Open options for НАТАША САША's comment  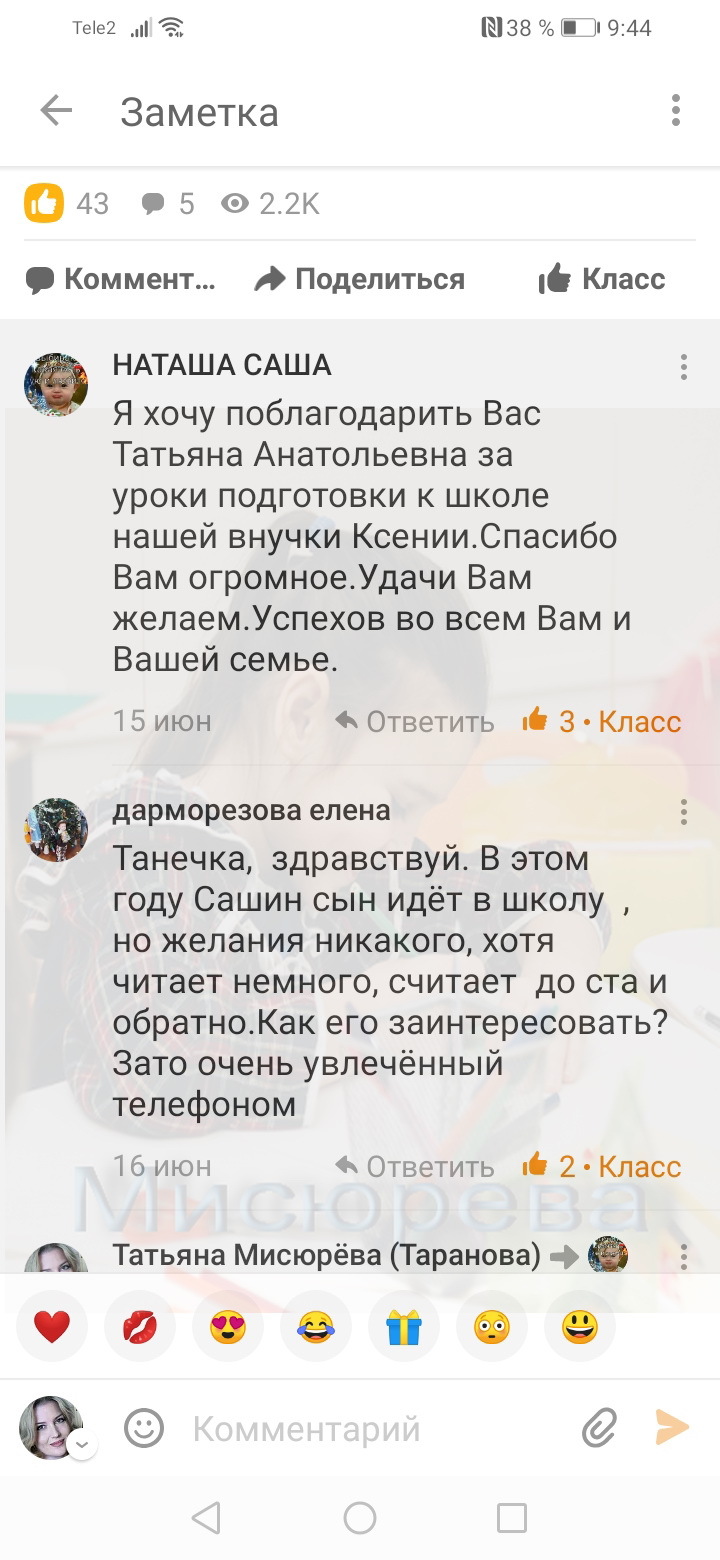click(x=684, y=367)
